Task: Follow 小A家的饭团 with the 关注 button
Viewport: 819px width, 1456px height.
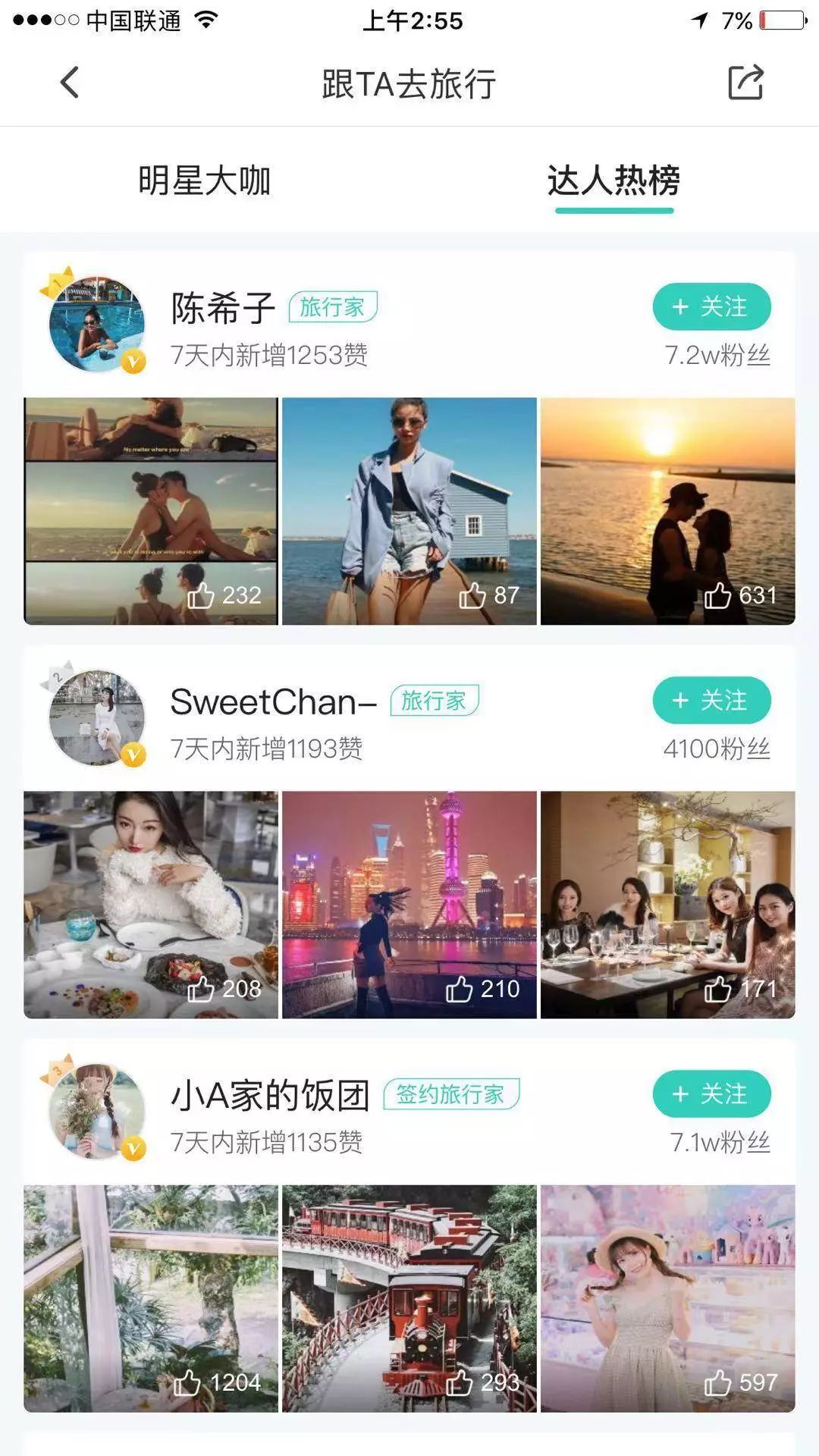Action: [711, 1094]
